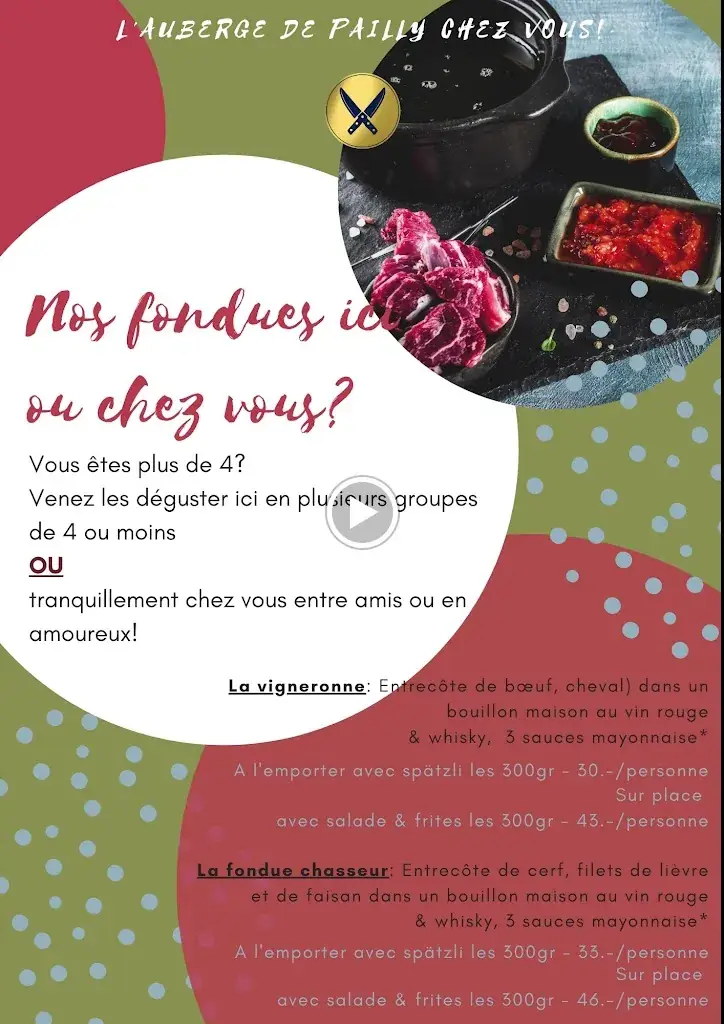This screenshot has width=724, height=1024.
Task: Play the fondue flyer video
Action: pyautogui.click(x=362, y=512)
